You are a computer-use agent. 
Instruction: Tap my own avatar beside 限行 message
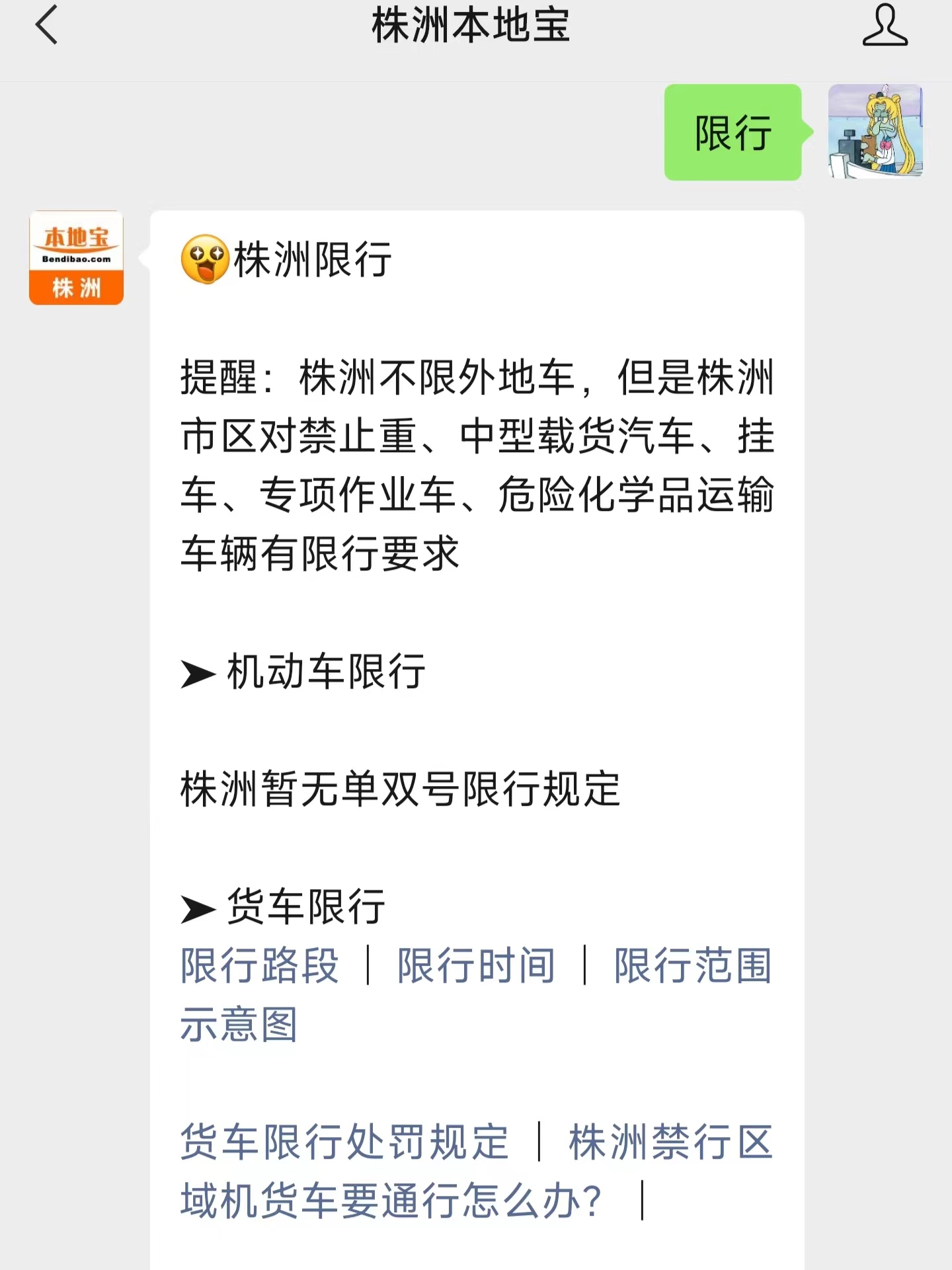[x=875, y=132]
